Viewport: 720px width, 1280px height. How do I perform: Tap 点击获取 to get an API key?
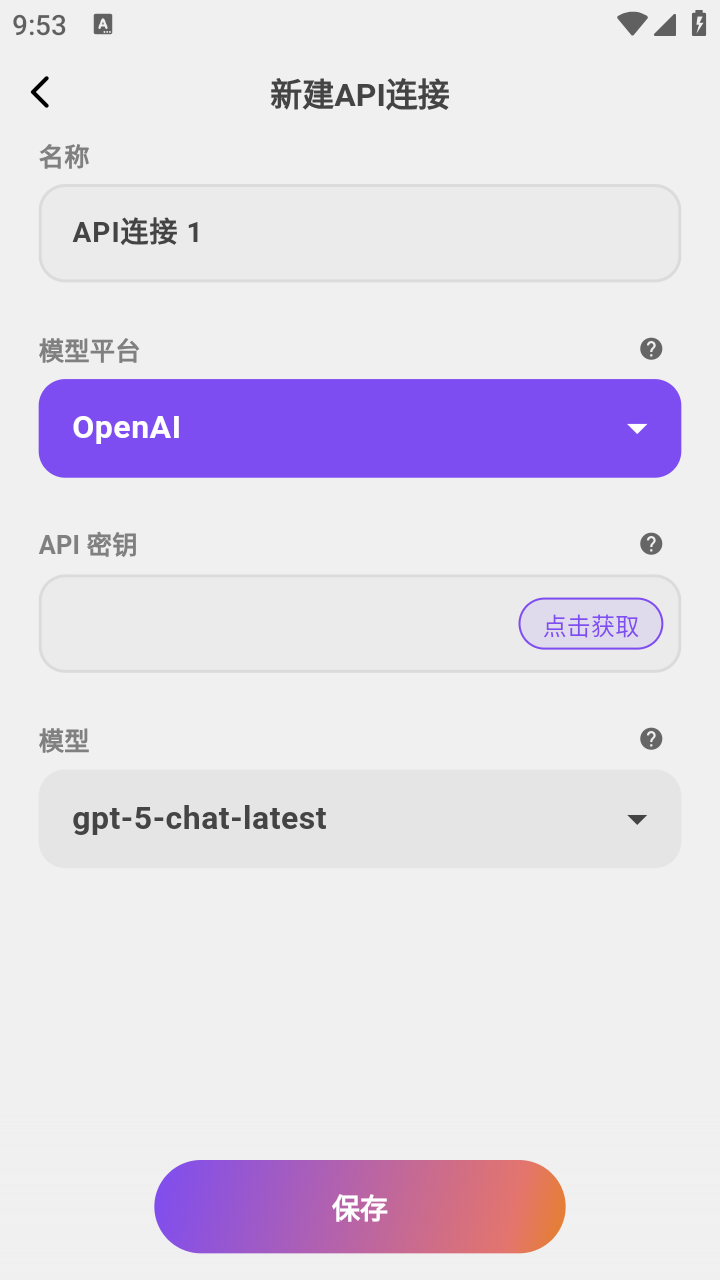590,623
